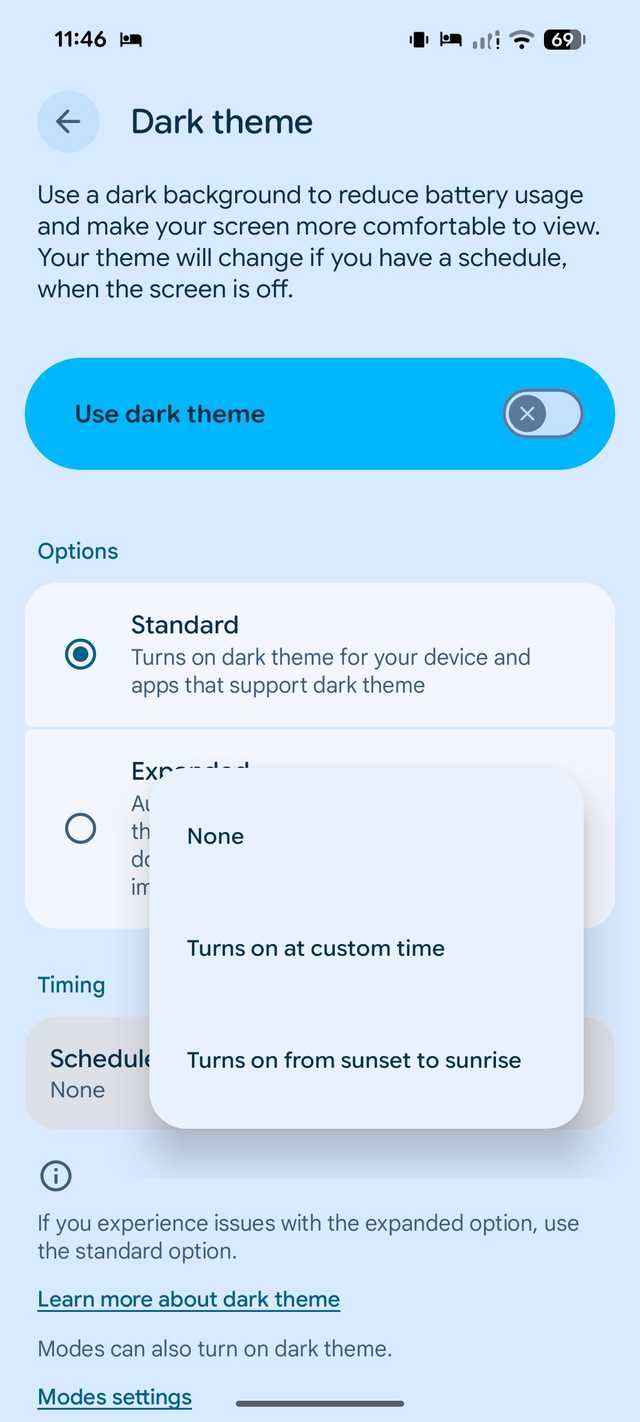640x1422 pixels.
Task: Toggle the Use dark theme switch
Action: click(543, 414)
